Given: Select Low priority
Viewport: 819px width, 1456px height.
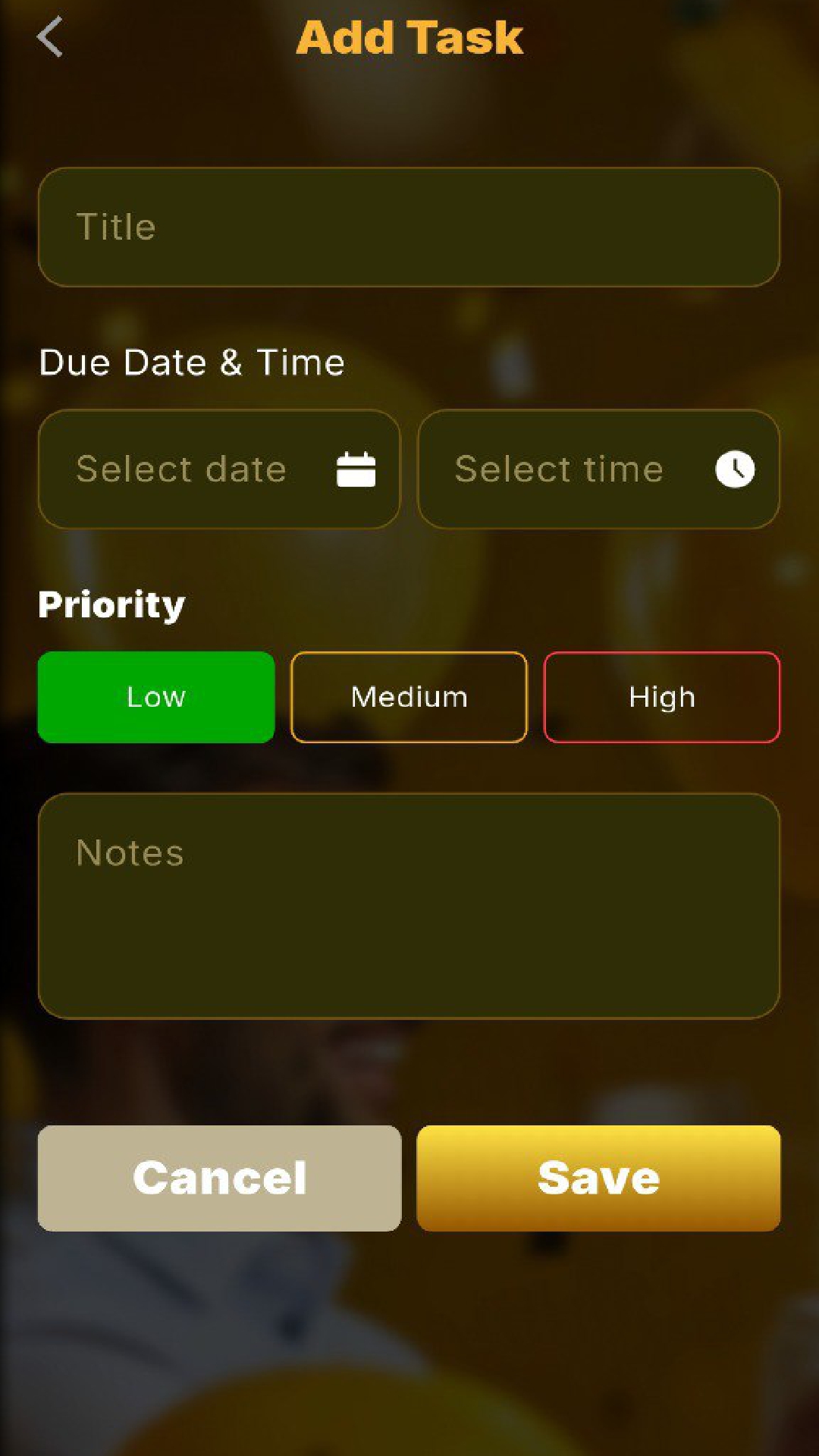Looking at the screenshot, I should tap(156, 697).
